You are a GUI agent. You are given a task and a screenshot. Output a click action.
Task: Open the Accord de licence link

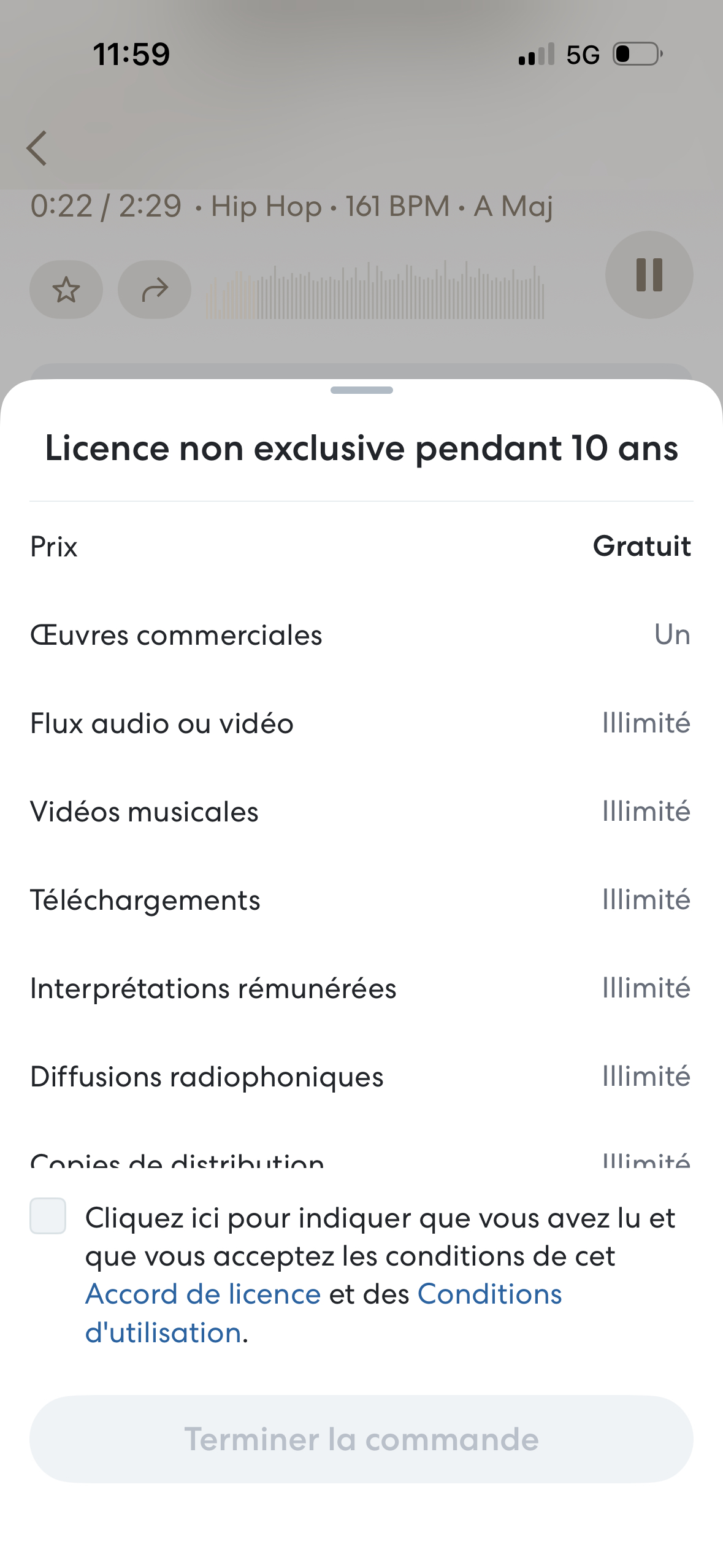pos(203,1294)
